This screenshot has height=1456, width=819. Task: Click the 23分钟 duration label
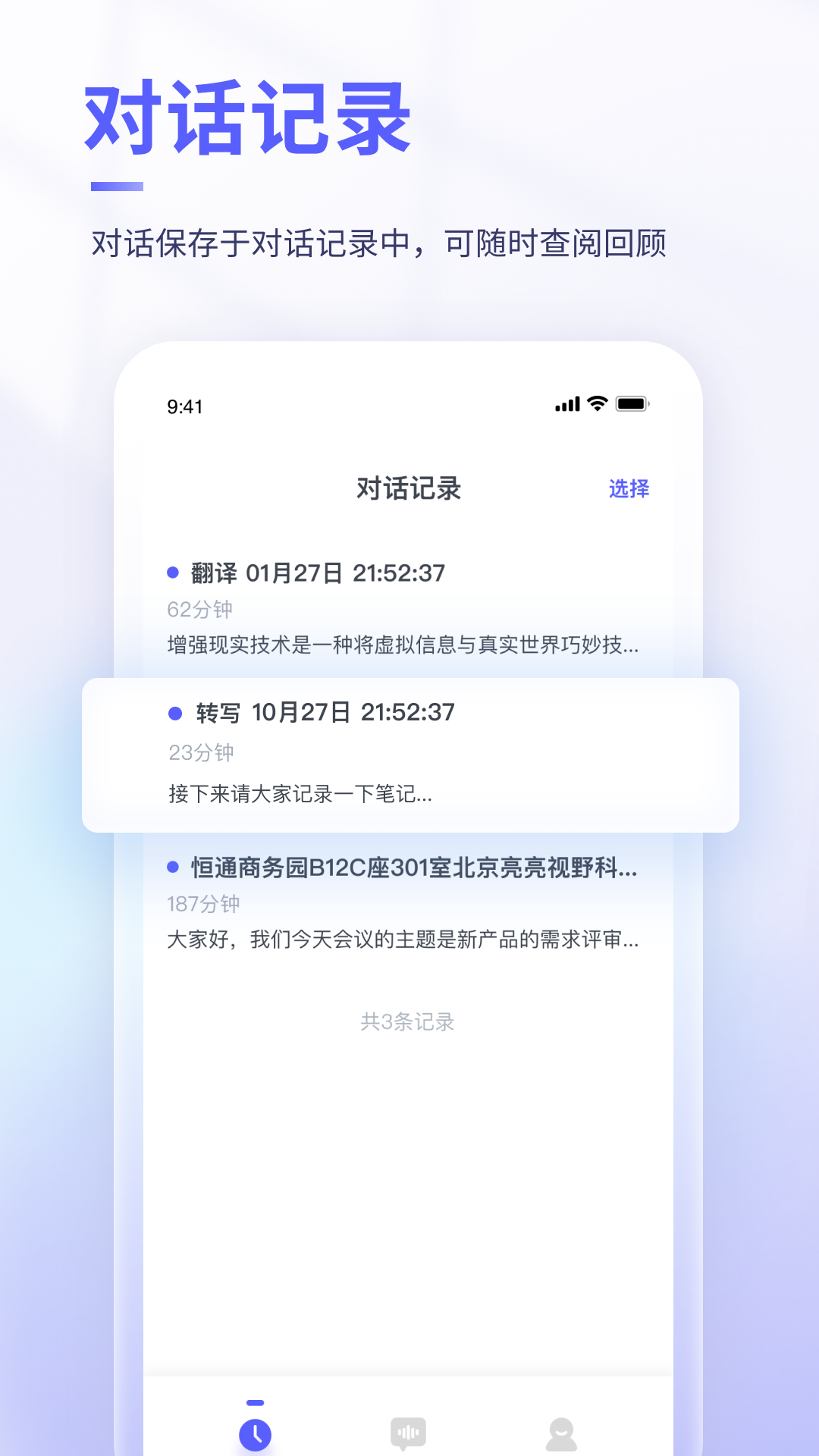click(201, 754)
